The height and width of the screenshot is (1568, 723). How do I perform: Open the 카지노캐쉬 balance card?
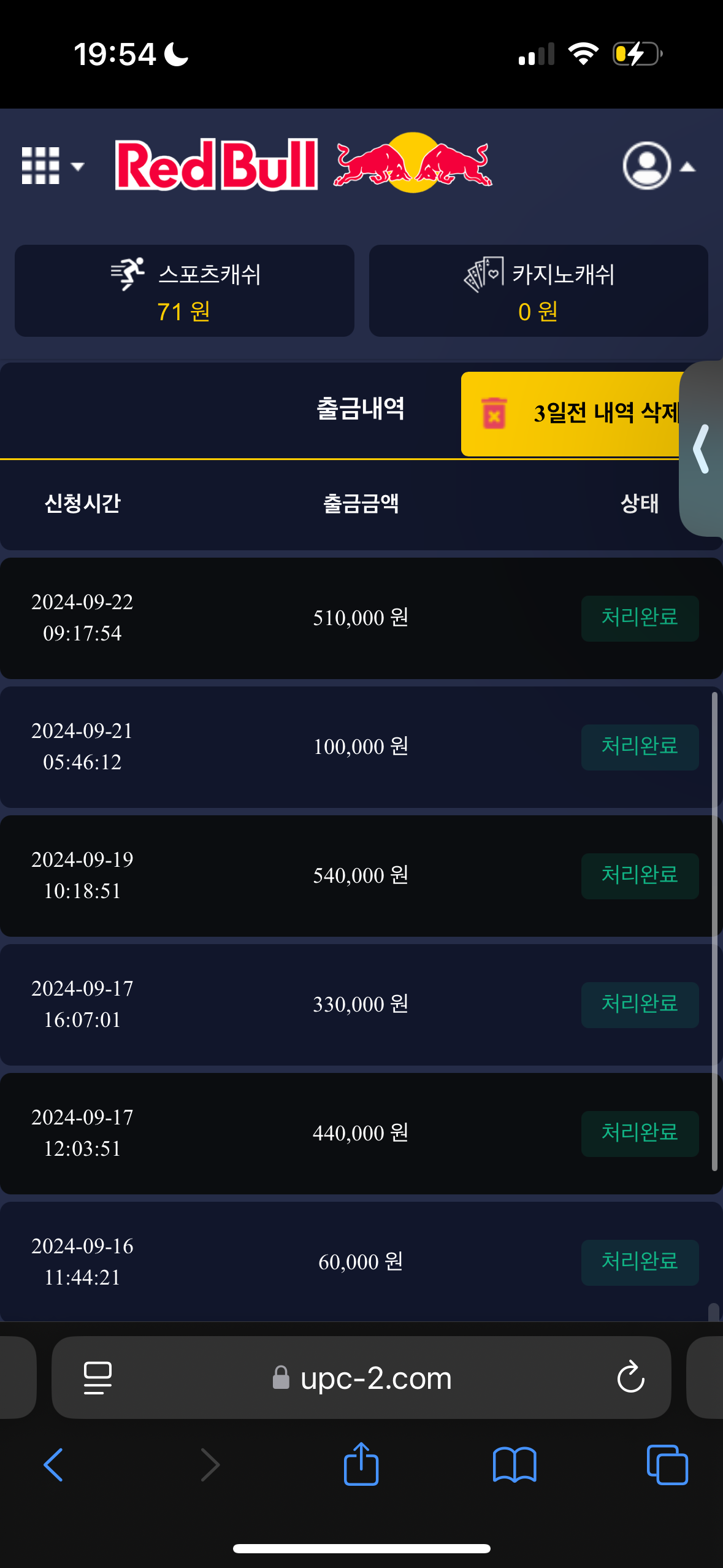[538, 291]
